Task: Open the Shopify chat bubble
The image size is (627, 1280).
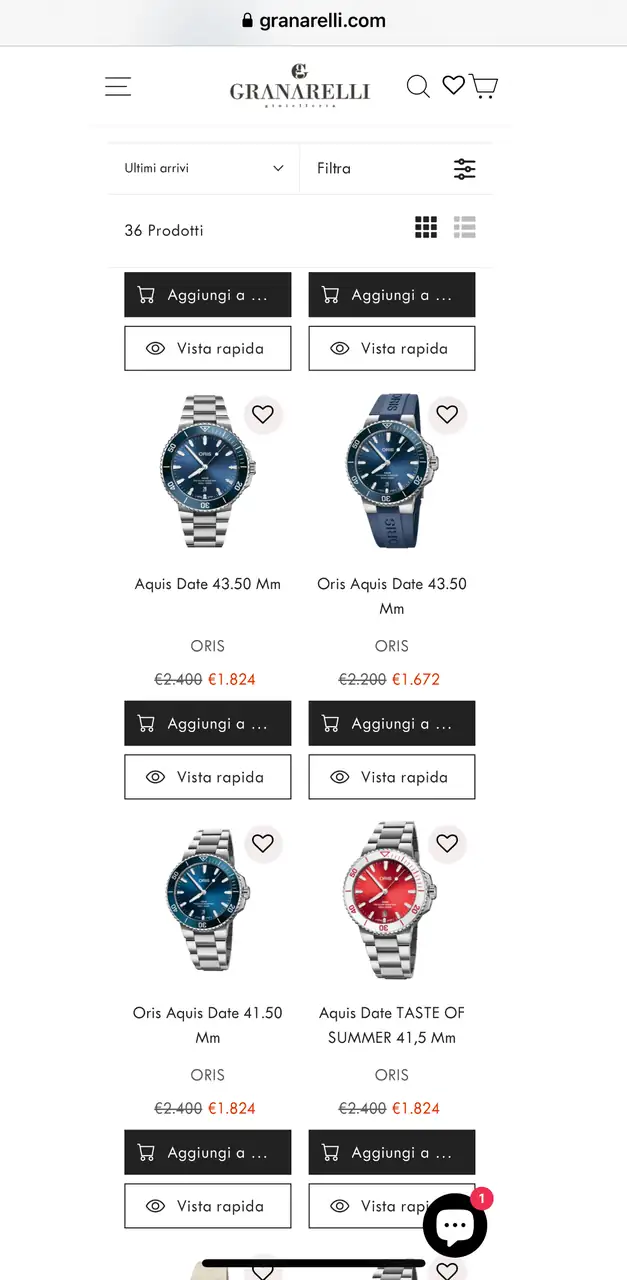Action: pos(455,1225)
